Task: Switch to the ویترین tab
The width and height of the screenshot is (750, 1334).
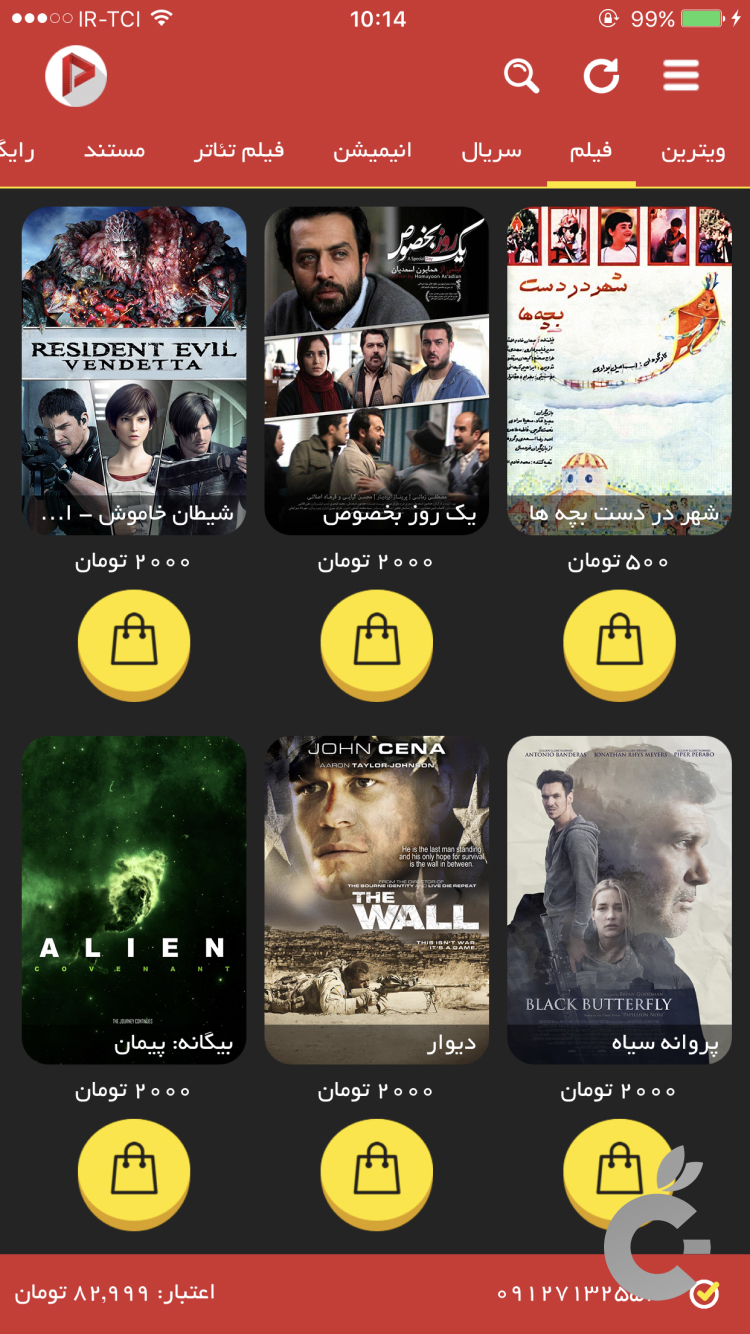Action: click(693, 152)
